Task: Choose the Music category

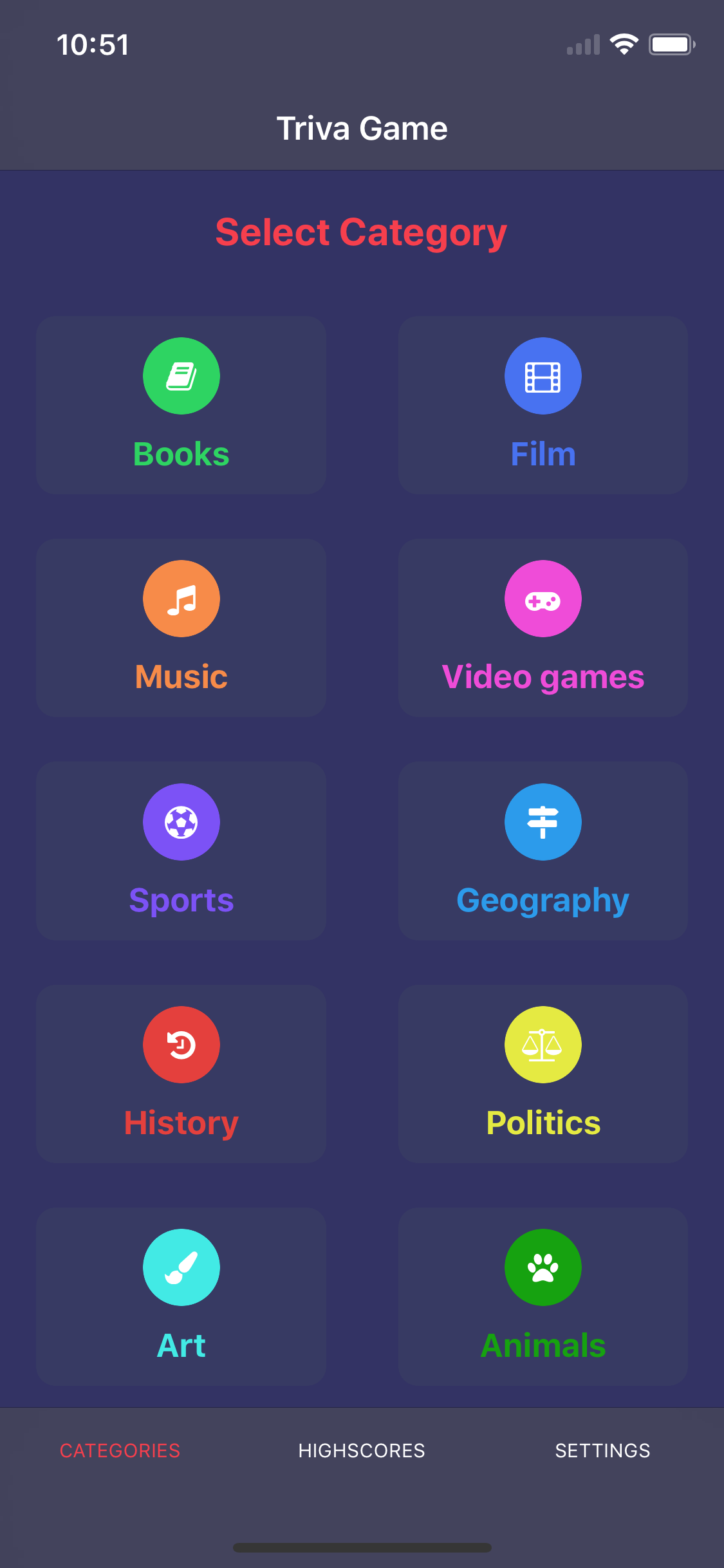Action: [181, 628]
